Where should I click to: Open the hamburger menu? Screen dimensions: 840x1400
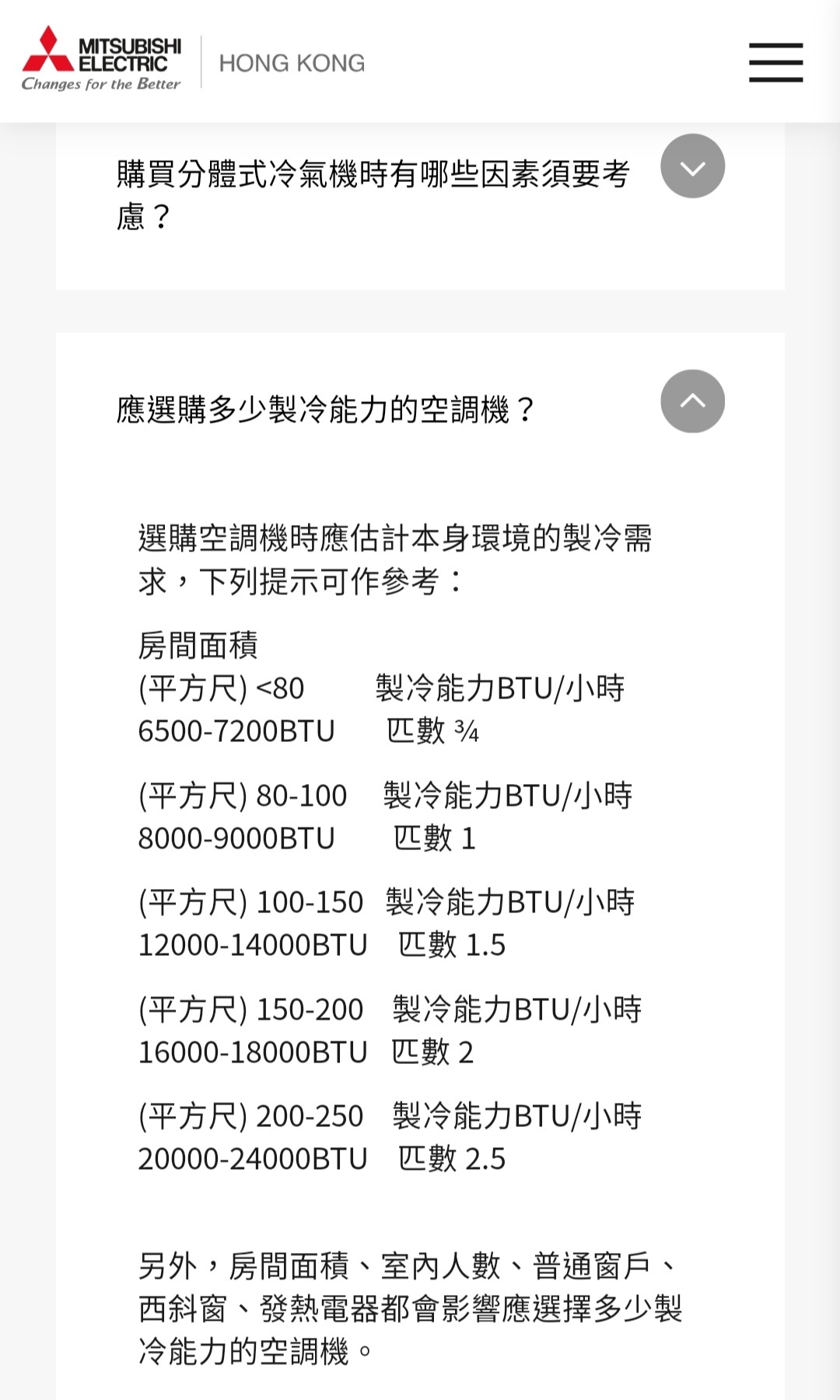click(775, 62)
